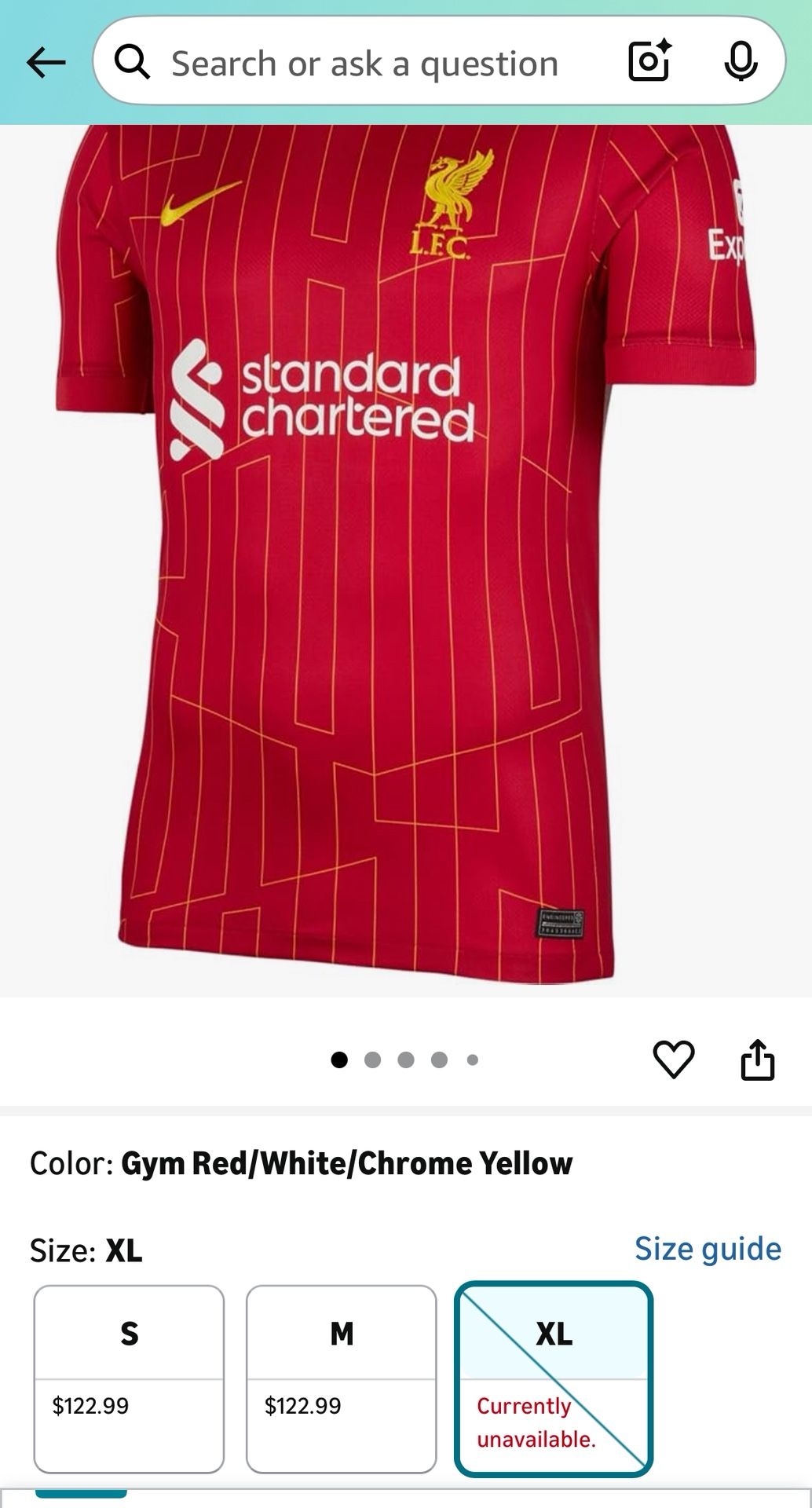Open camera lens visual search
812x1508 pixels.
649,60
